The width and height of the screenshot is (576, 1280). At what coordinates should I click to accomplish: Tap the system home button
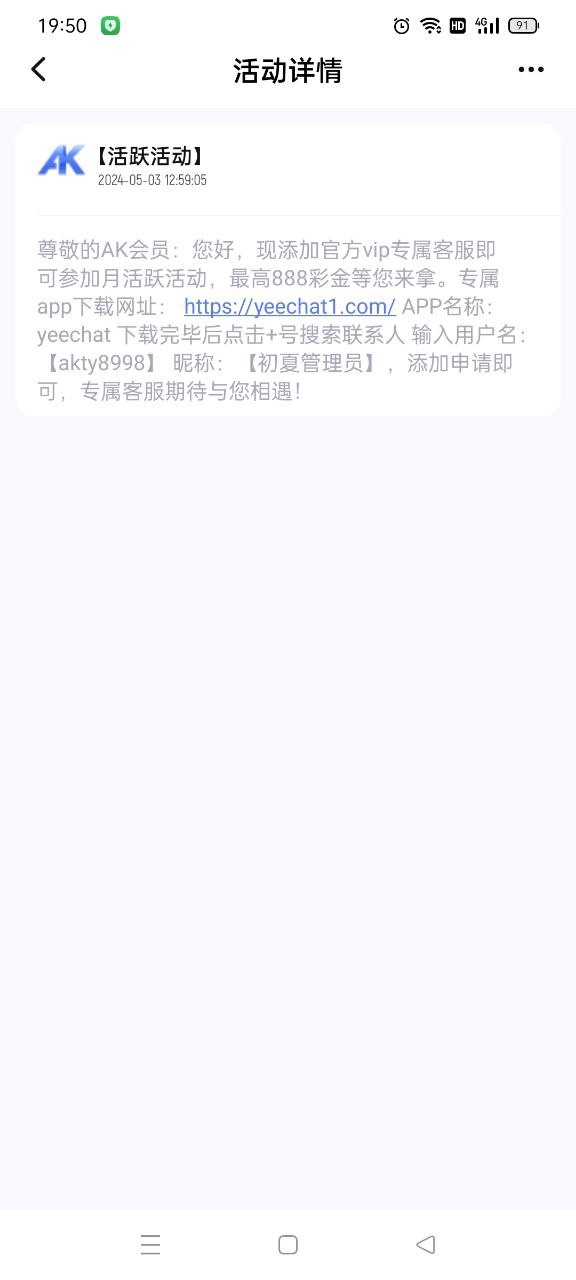(x=288, y=1244)
